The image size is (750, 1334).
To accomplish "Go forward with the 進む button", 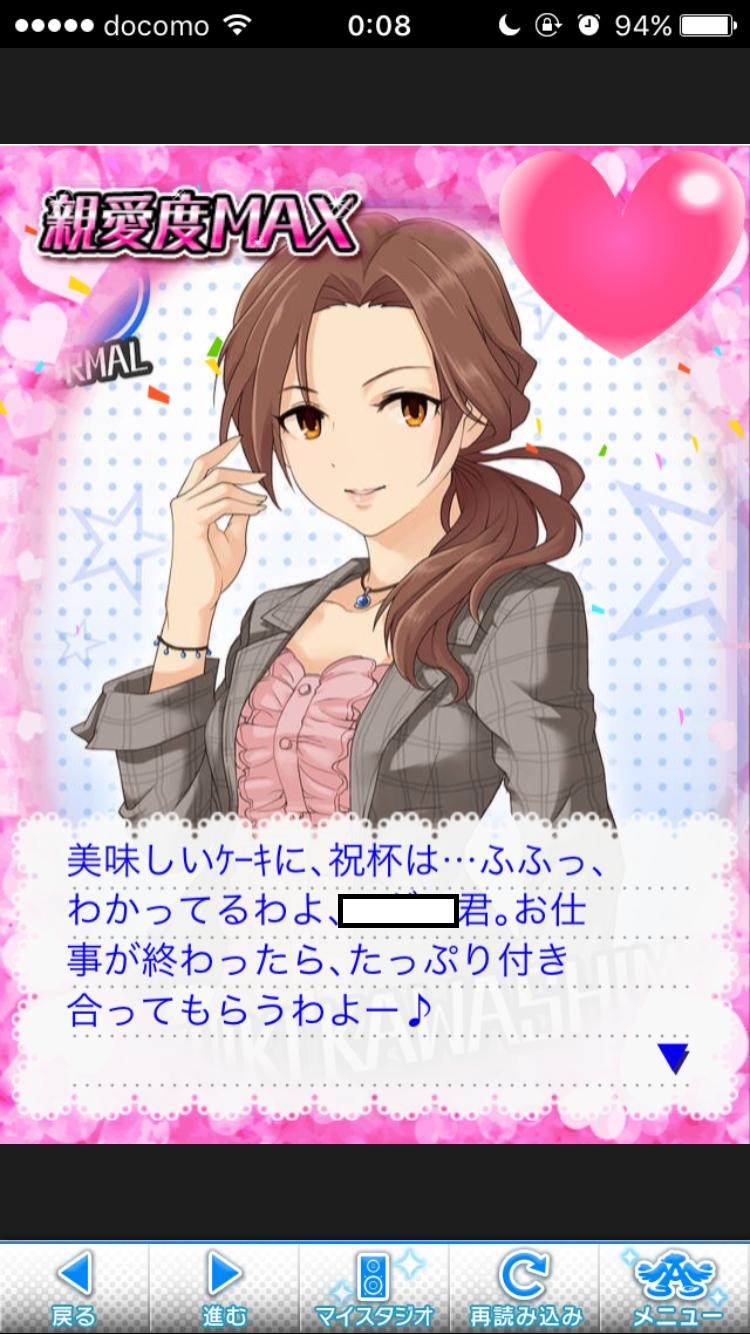I will click(x=225, y=1289).
